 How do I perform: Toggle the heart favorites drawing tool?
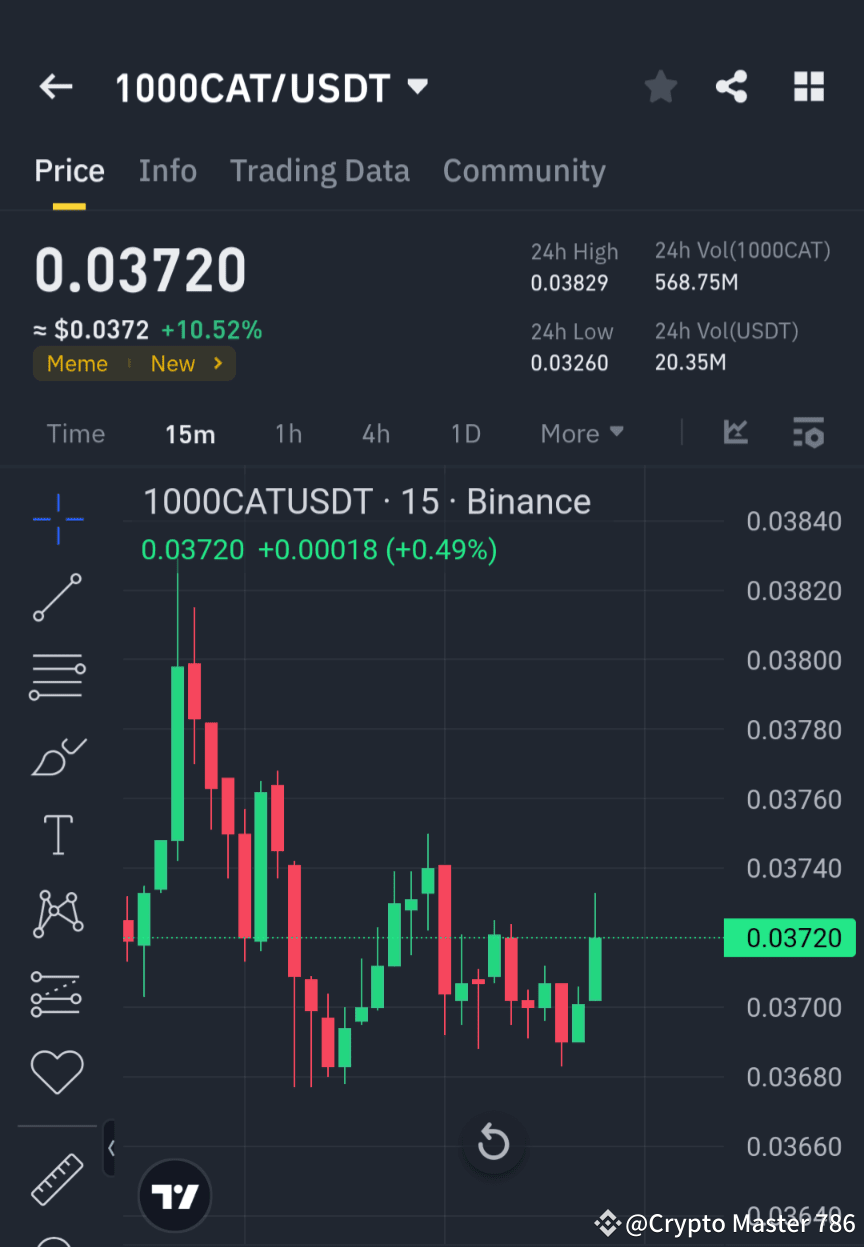tap(57, 1071)
